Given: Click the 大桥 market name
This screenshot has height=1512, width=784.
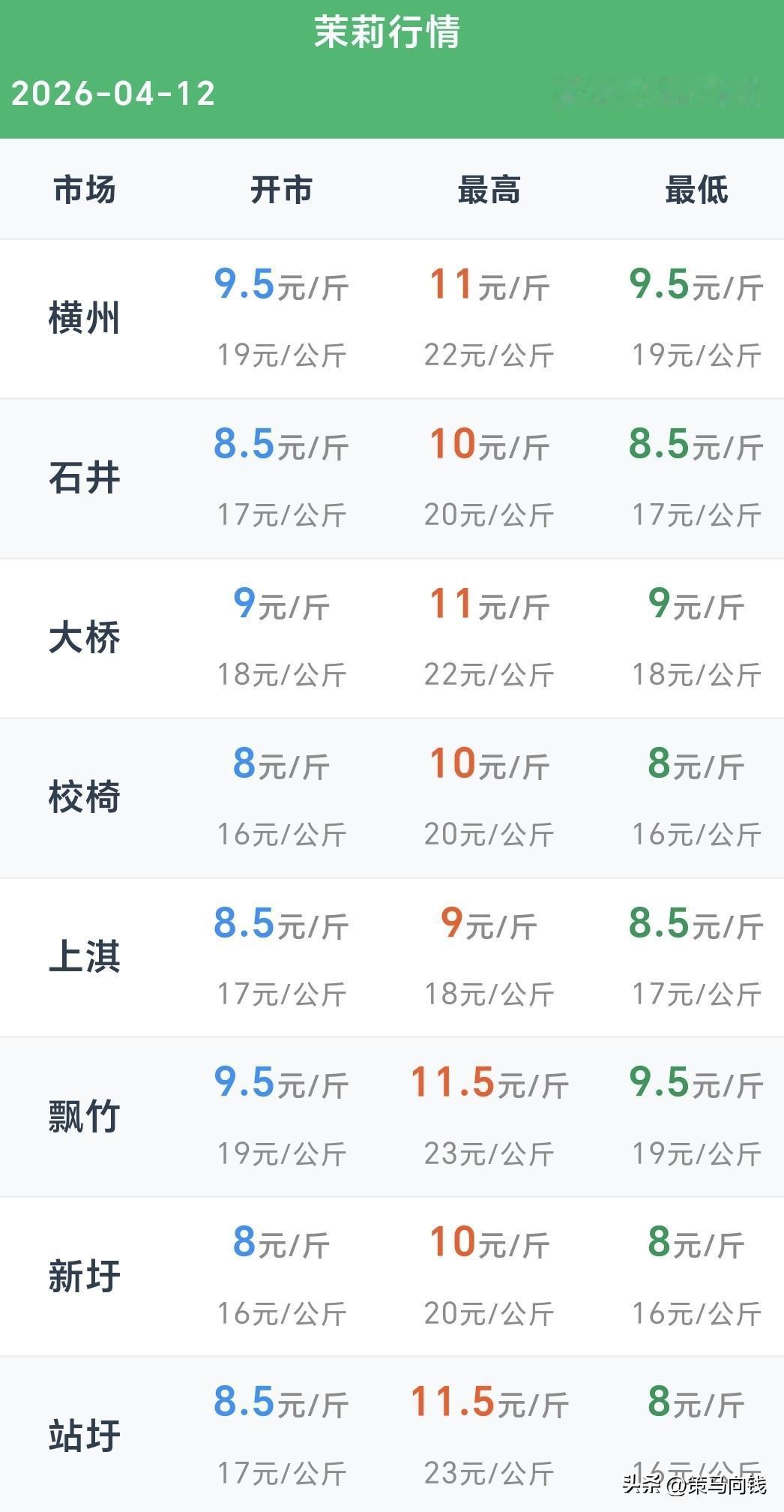Looking at the screenshot, I should tap(86, 637).
